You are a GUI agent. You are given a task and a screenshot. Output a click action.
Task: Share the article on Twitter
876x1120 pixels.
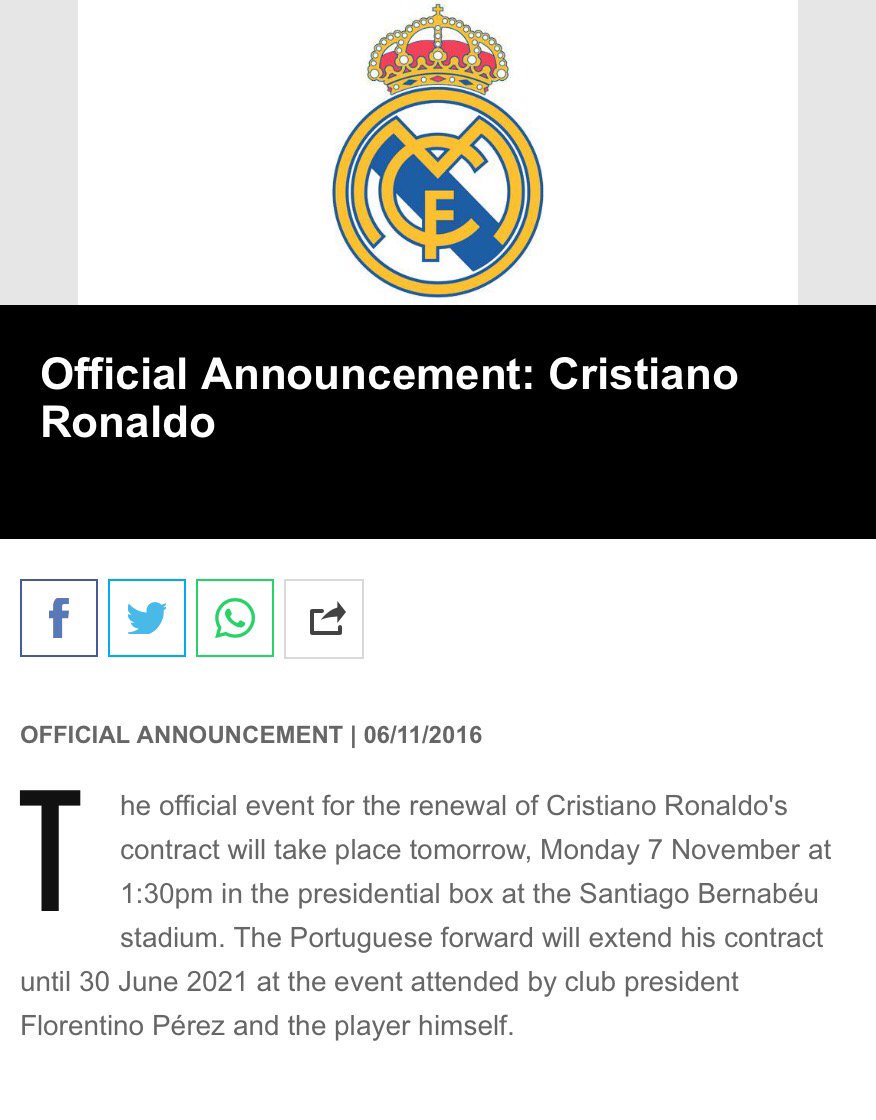(147, 618)
